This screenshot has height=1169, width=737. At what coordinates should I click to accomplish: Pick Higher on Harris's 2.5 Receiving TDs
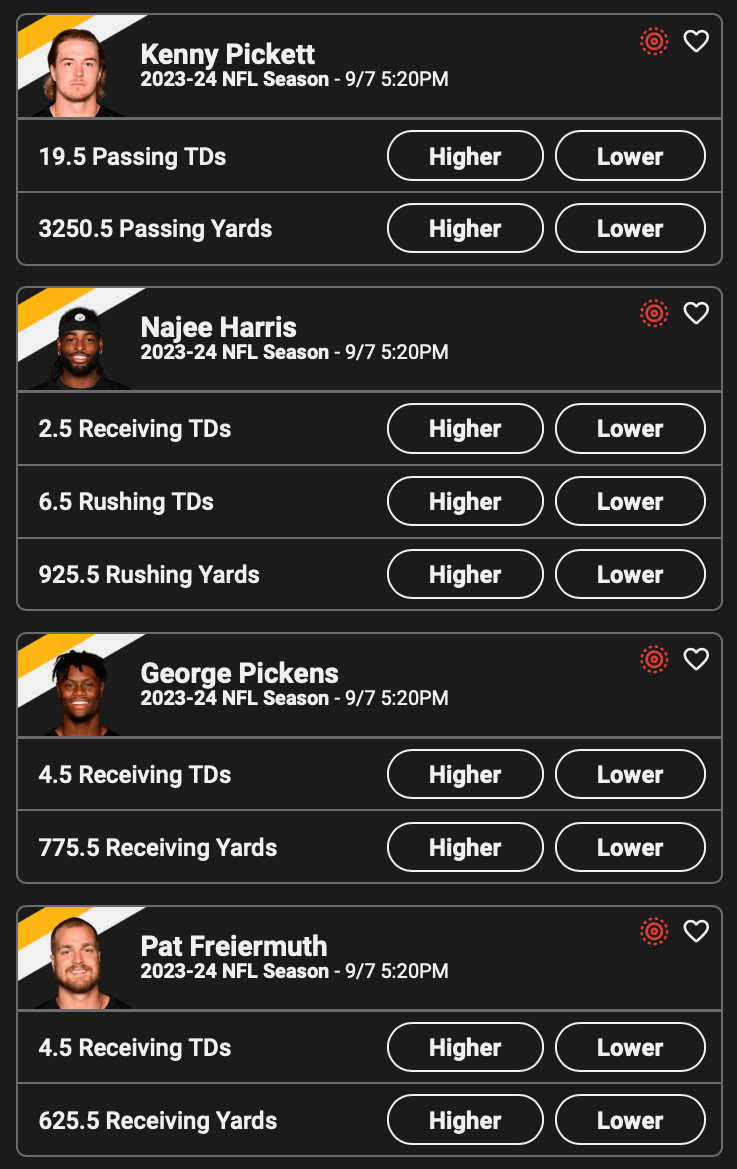coord(465,428)
